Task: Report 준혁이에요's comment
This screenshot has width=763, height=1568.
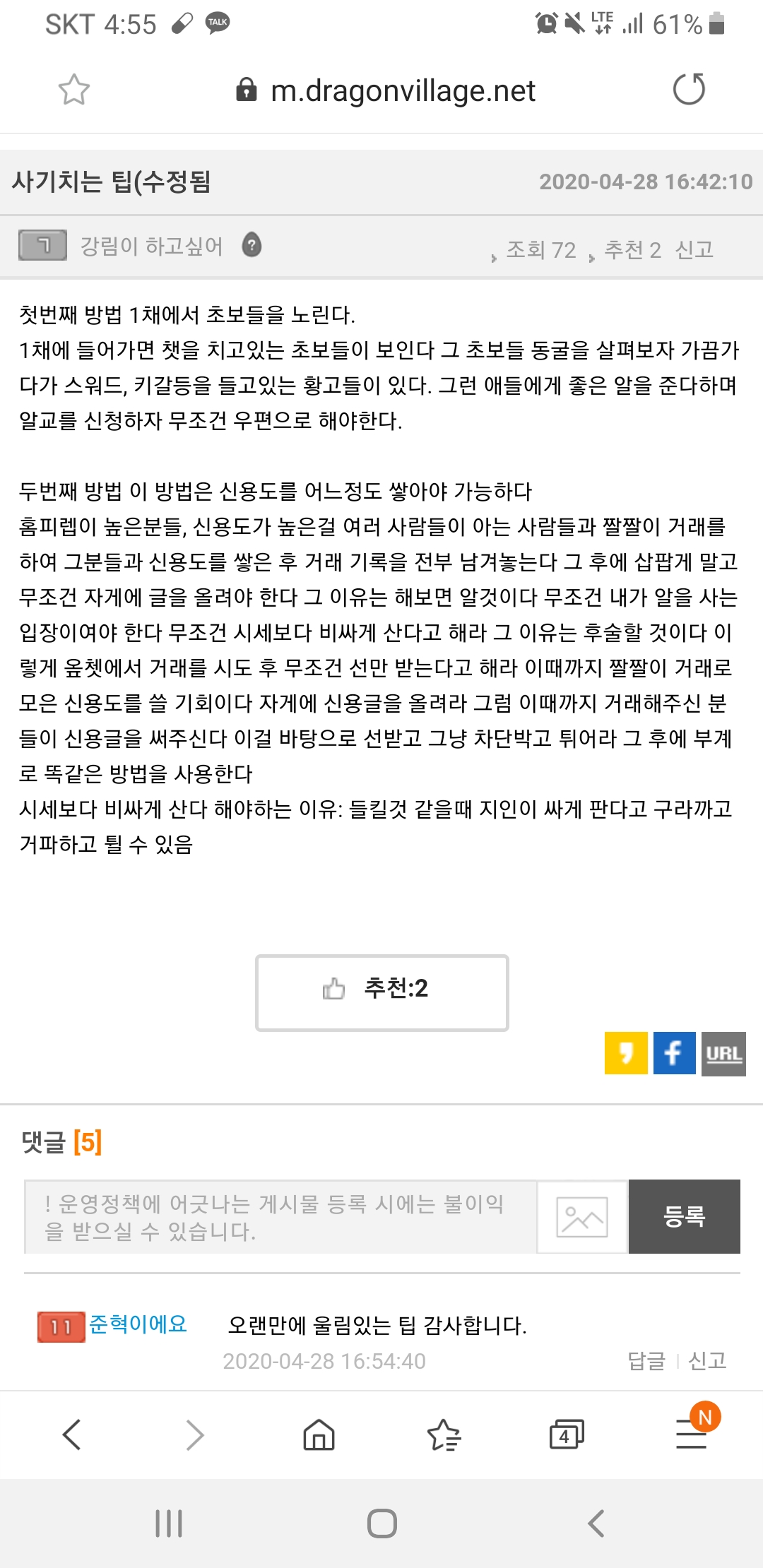Action: pyautogui.click(x=707, y=1360)
